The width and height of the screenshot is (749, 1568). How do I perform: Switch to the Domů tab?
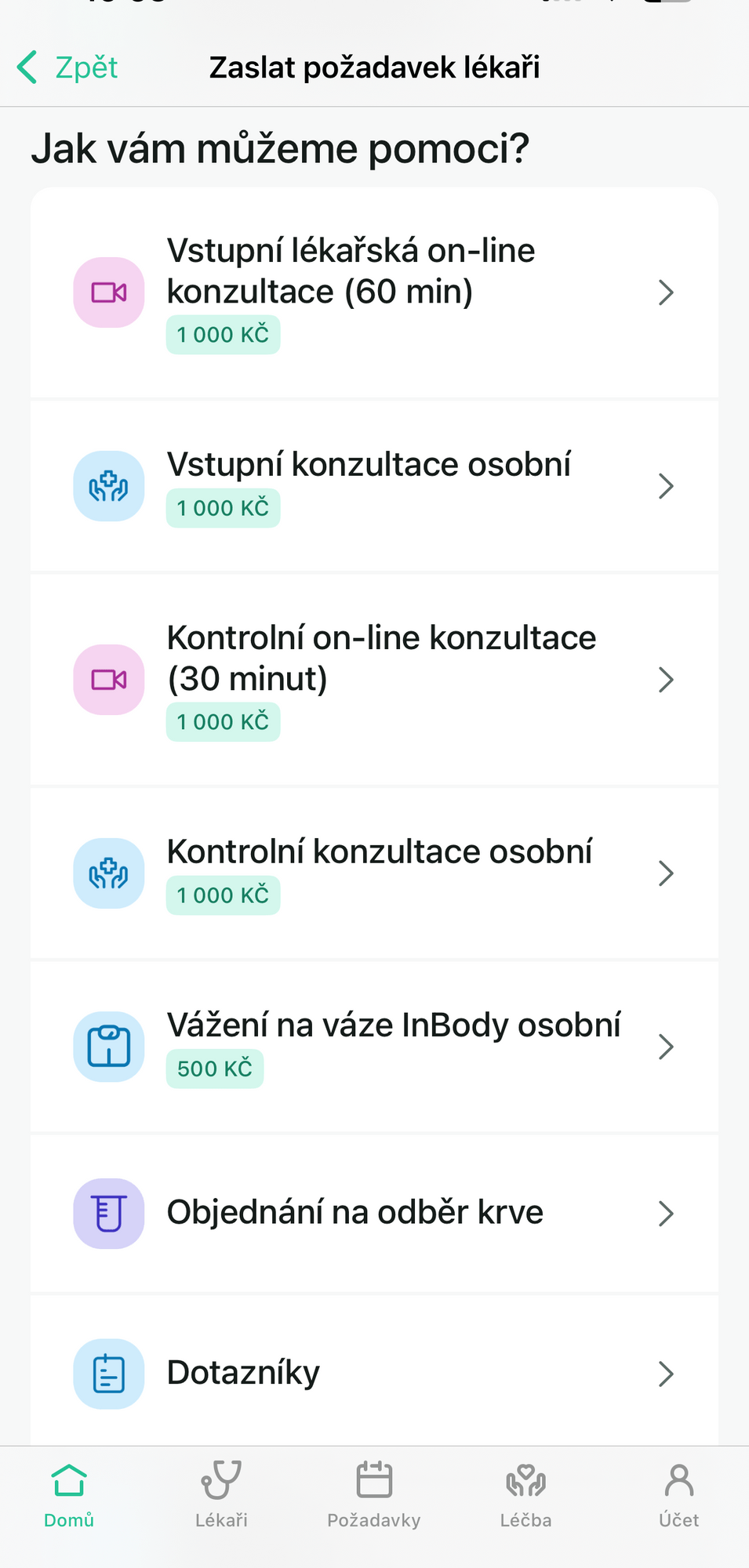click(69, 1494)
